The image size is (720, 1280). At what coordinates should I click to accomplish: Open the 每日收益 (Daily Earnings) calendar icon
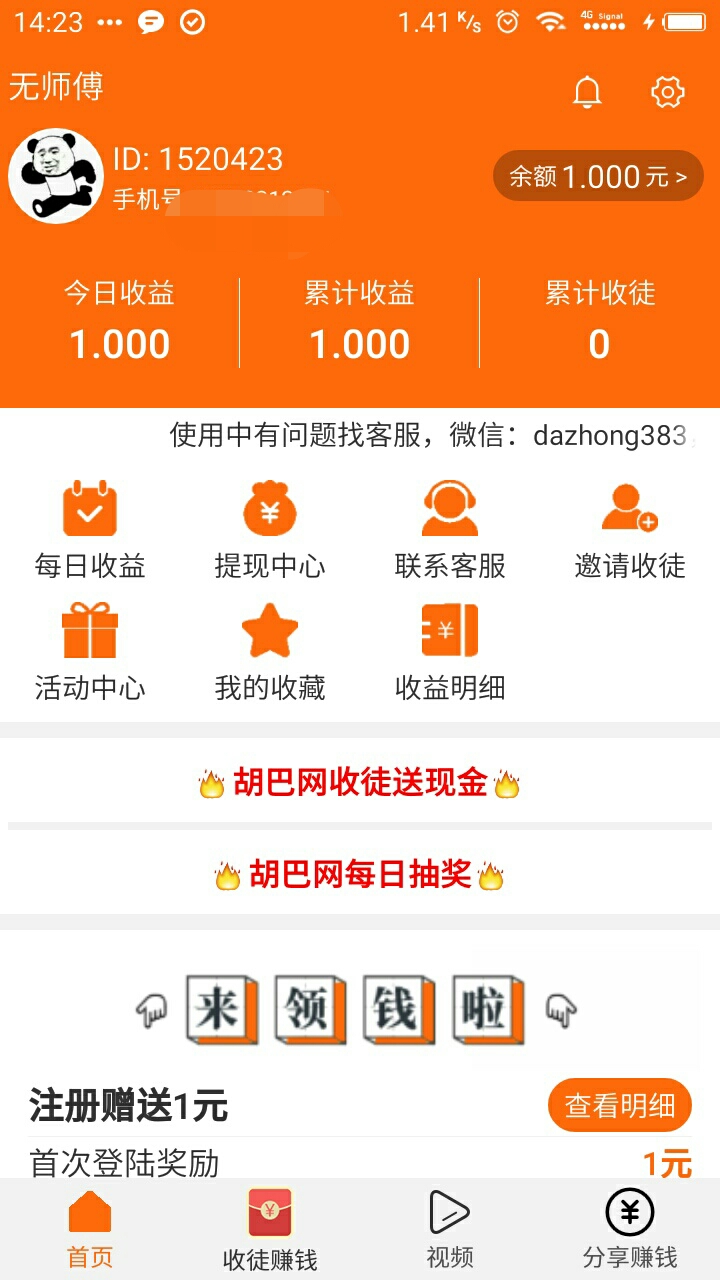[90, 508]
